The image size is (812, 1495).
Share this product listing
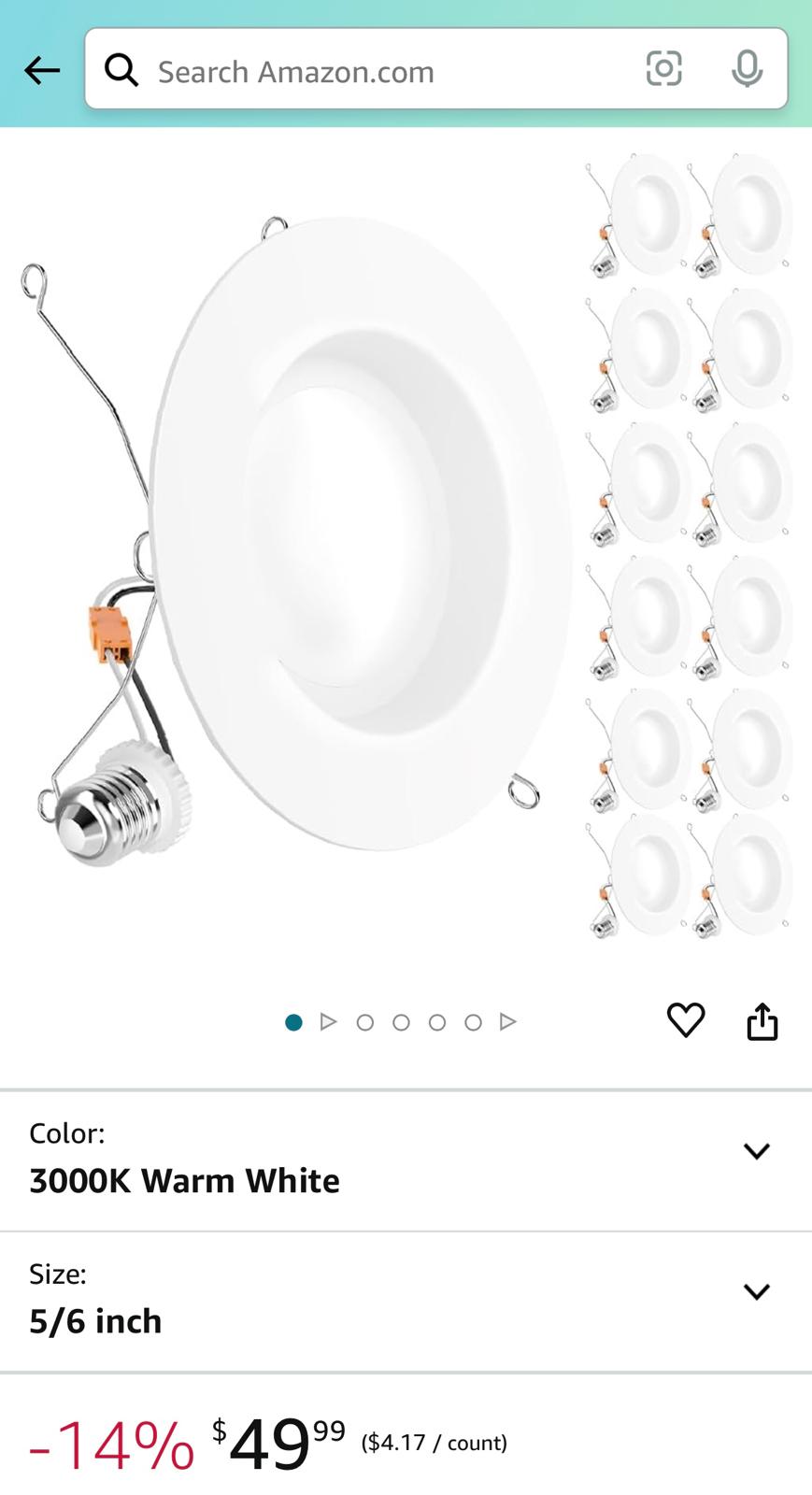coord(762,1021)
